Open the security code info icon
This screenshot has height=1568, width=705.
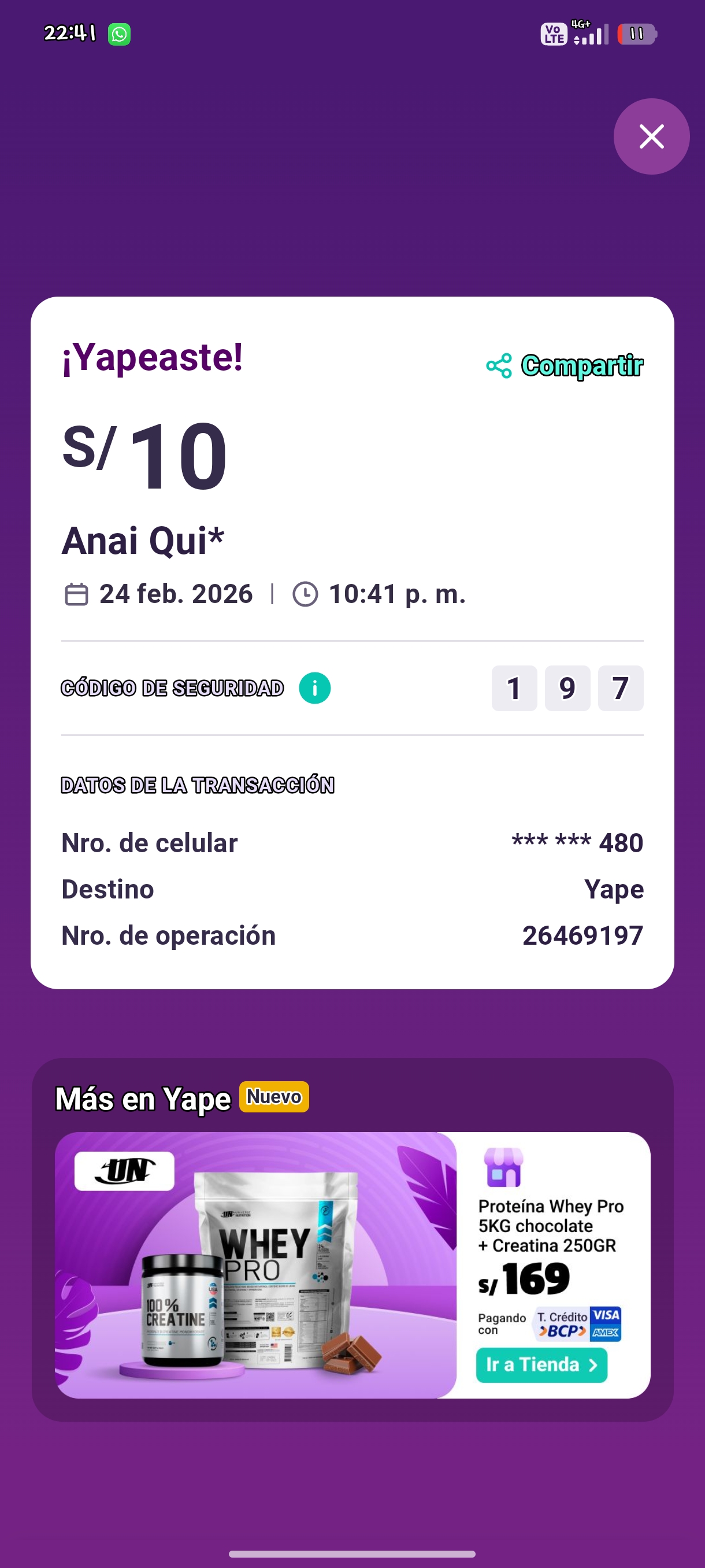(x=314, y=688)
